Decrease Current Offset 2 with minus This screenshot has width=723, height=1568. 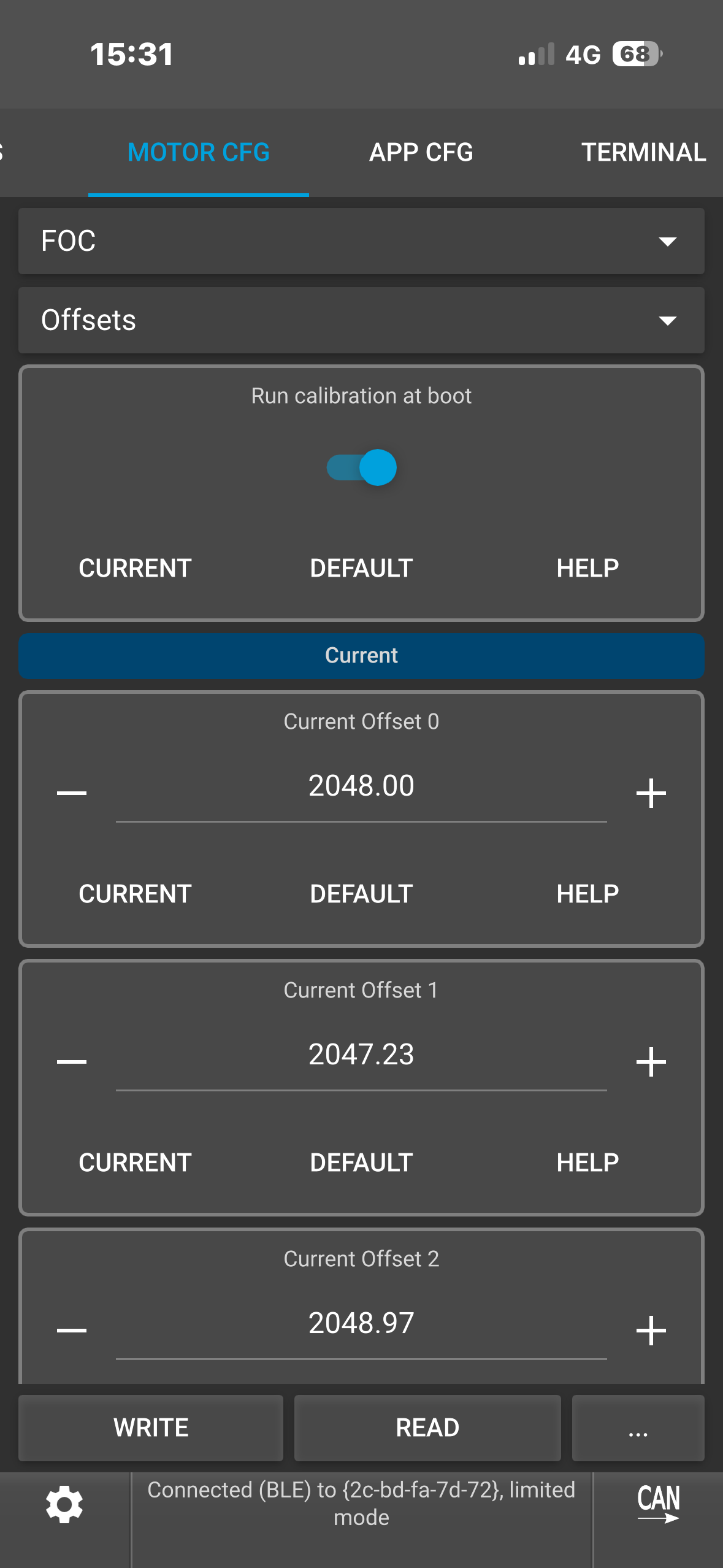pyautogui.click(x=72, y=1330)
